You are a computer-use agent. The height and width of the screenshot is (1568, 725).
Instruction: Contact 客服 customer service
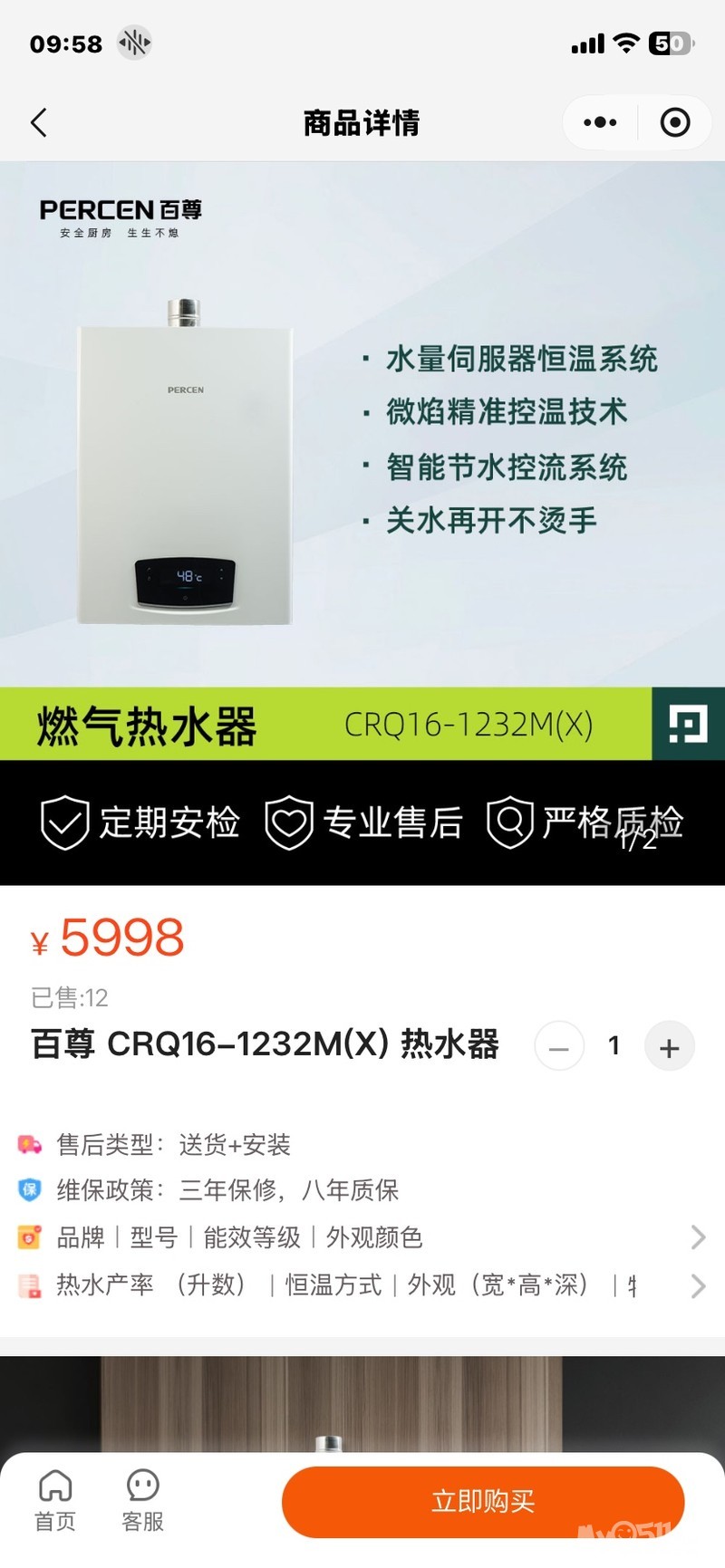pos(143,1501)
